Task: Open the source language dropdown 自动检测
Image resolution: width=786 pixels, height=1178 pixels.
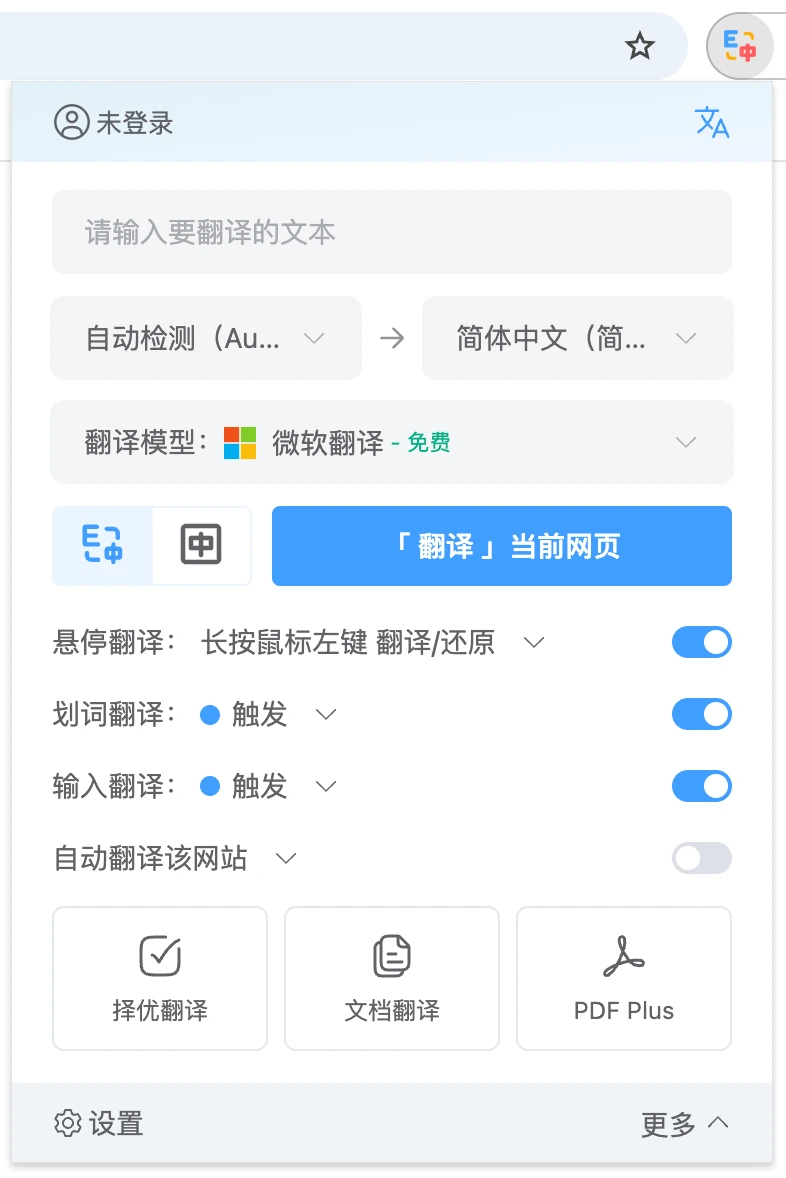Action: point(205,338)
